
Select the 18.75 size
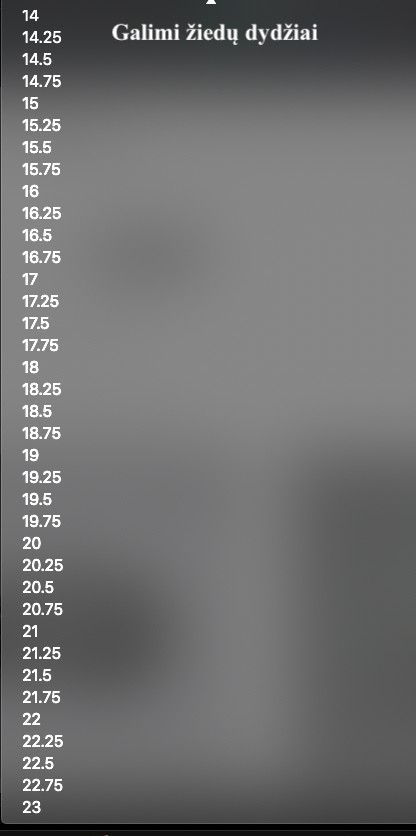click(42, 433)
